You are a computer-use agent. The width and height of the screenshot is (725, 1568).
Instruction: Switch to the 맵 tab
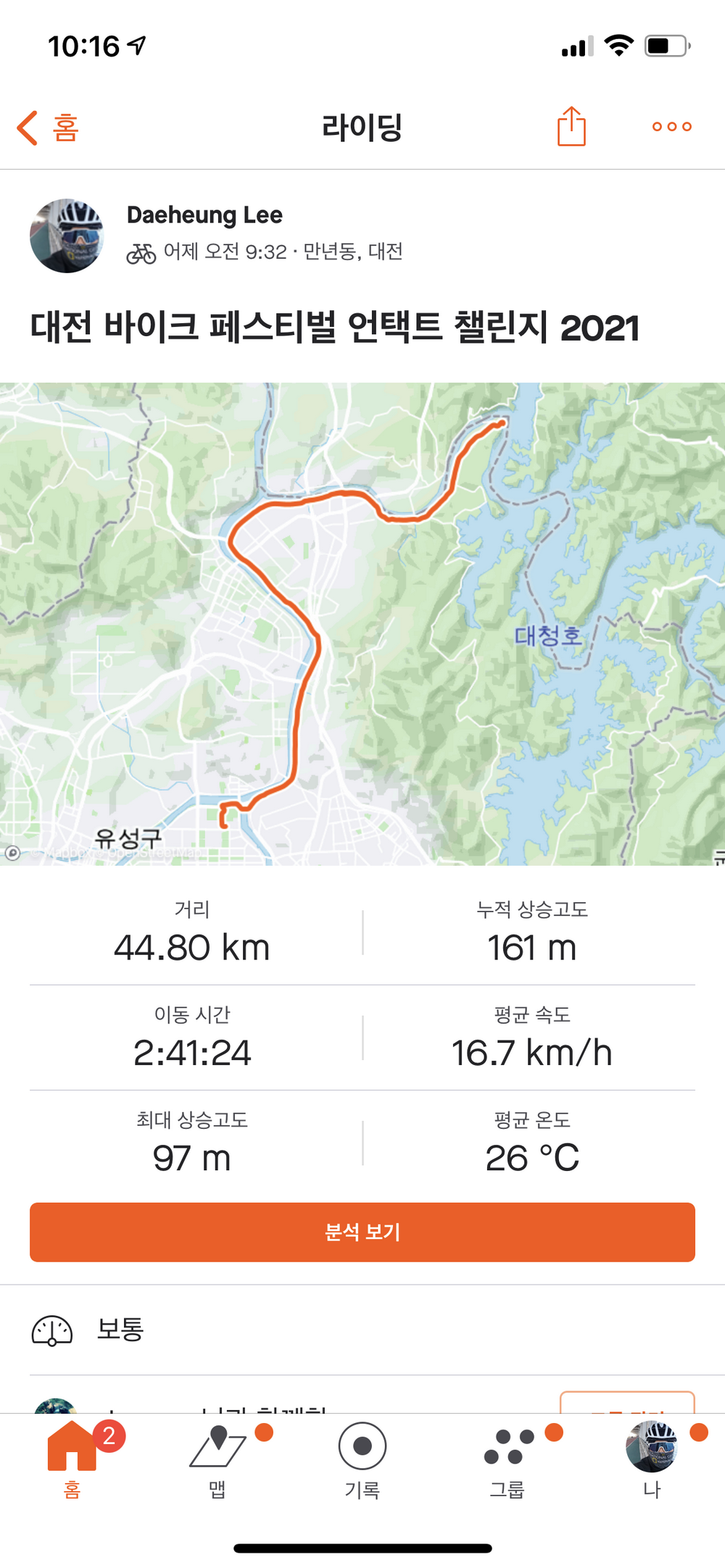pyautogui.click(x=217, y=1458)
